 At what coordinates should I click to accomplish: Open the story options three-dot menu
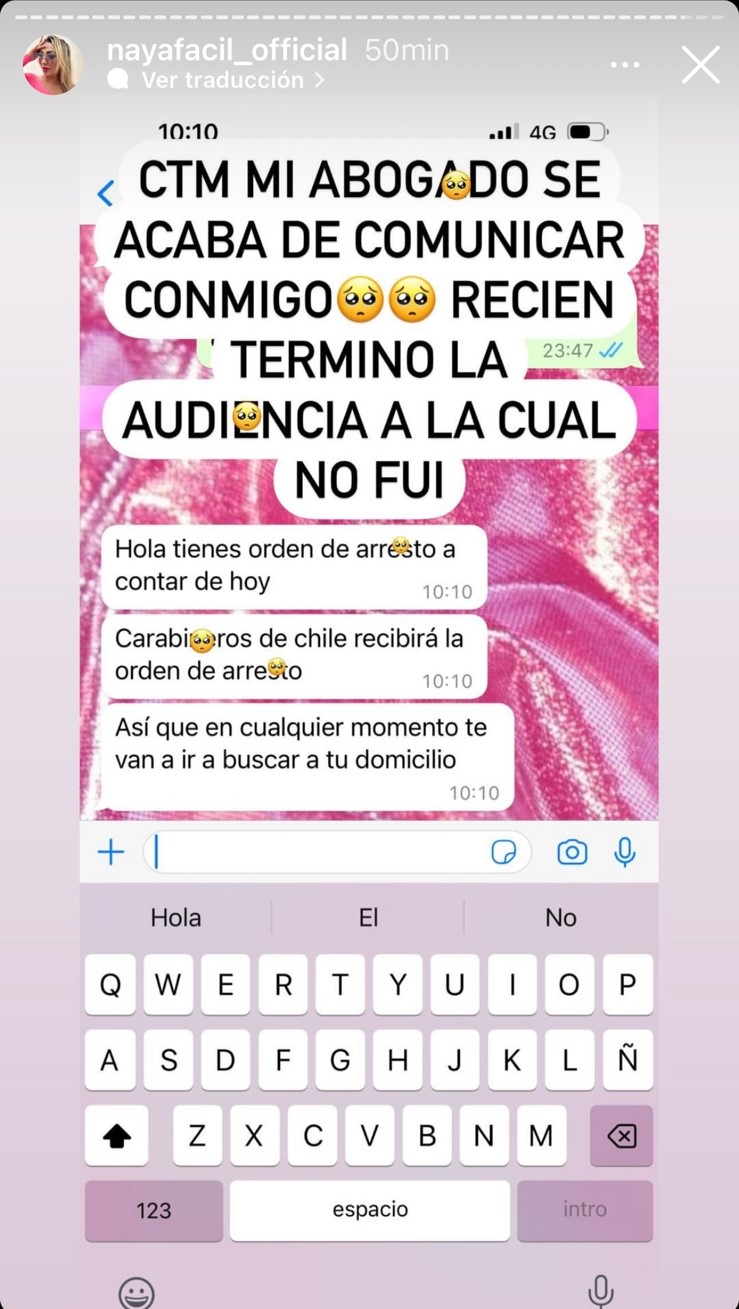(624, 64)
